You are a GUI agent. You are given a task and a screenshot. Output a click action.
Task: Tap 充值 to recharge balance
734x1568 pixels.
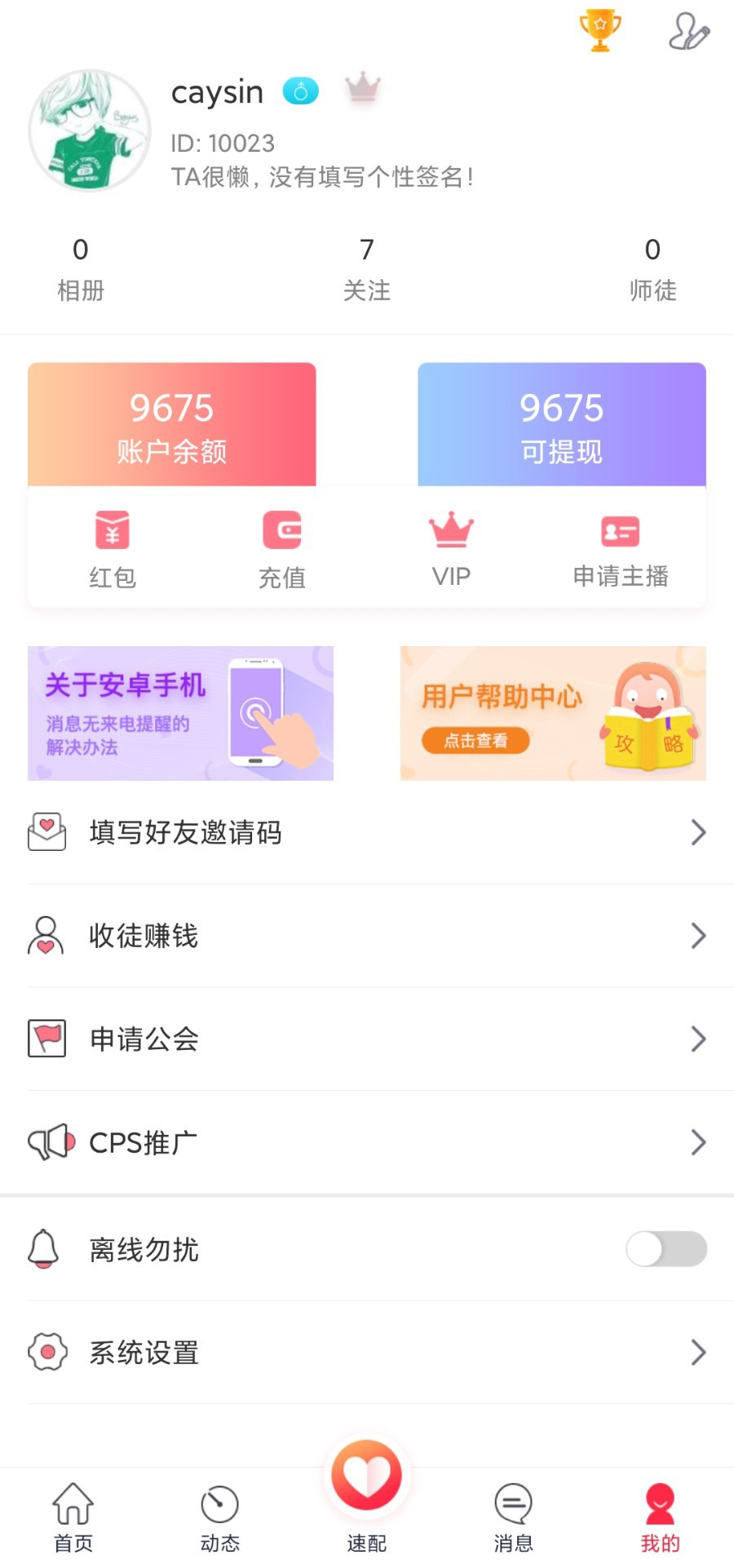pos(282,548)
